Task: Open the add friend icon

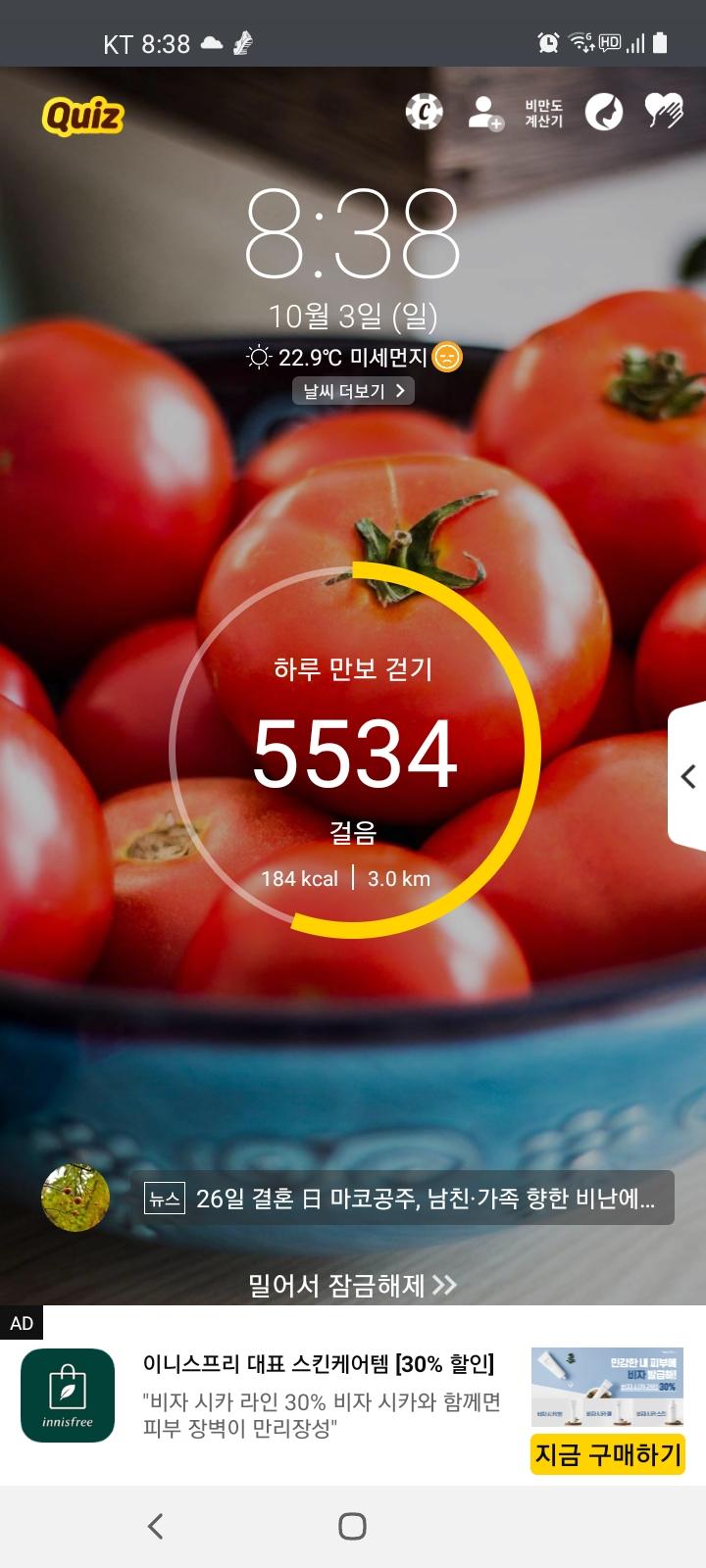Action: click(484, 113)
